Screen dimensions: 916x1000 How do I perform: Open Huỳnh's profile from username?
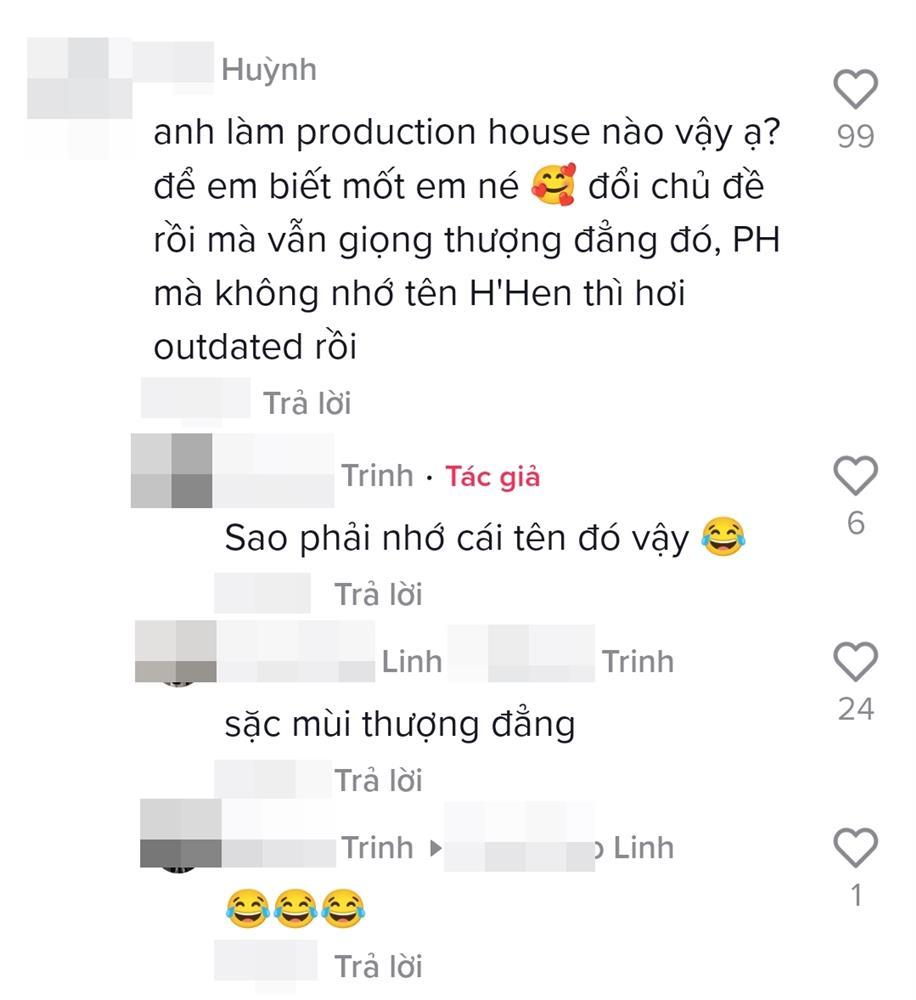(268, 69)
